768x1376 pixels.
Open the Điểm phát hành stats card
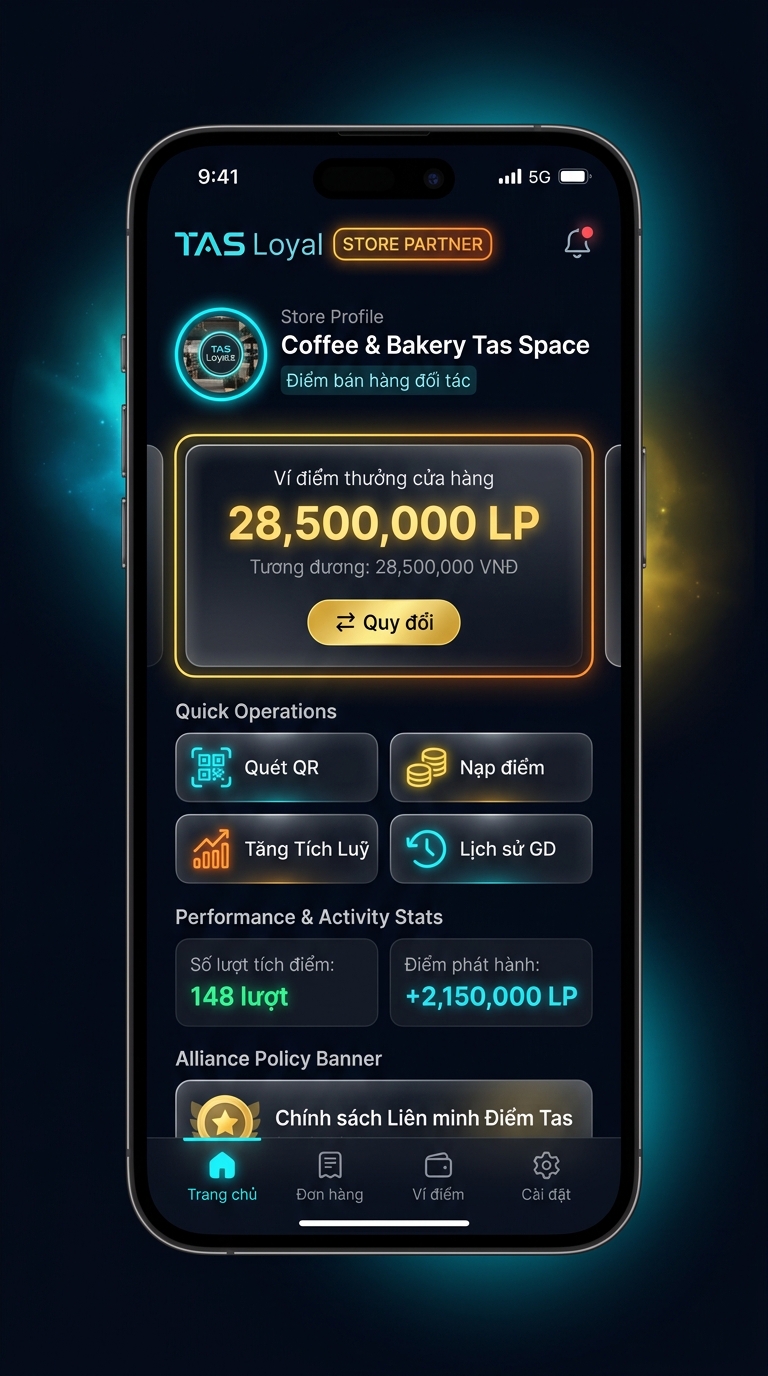(491, 982)
